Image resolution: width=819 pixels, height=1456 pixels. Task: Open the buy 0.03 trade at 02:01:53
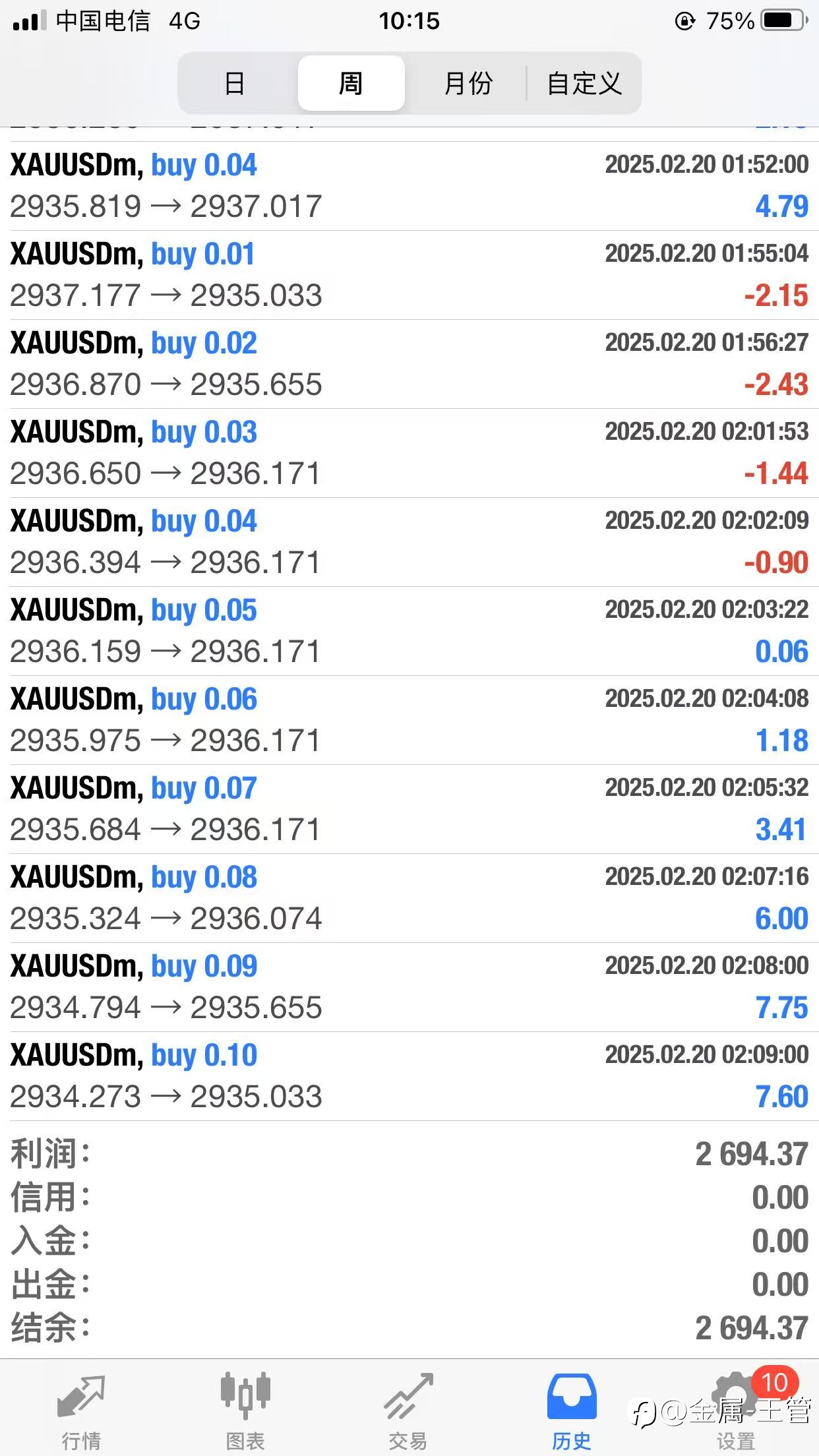(409, 453)
